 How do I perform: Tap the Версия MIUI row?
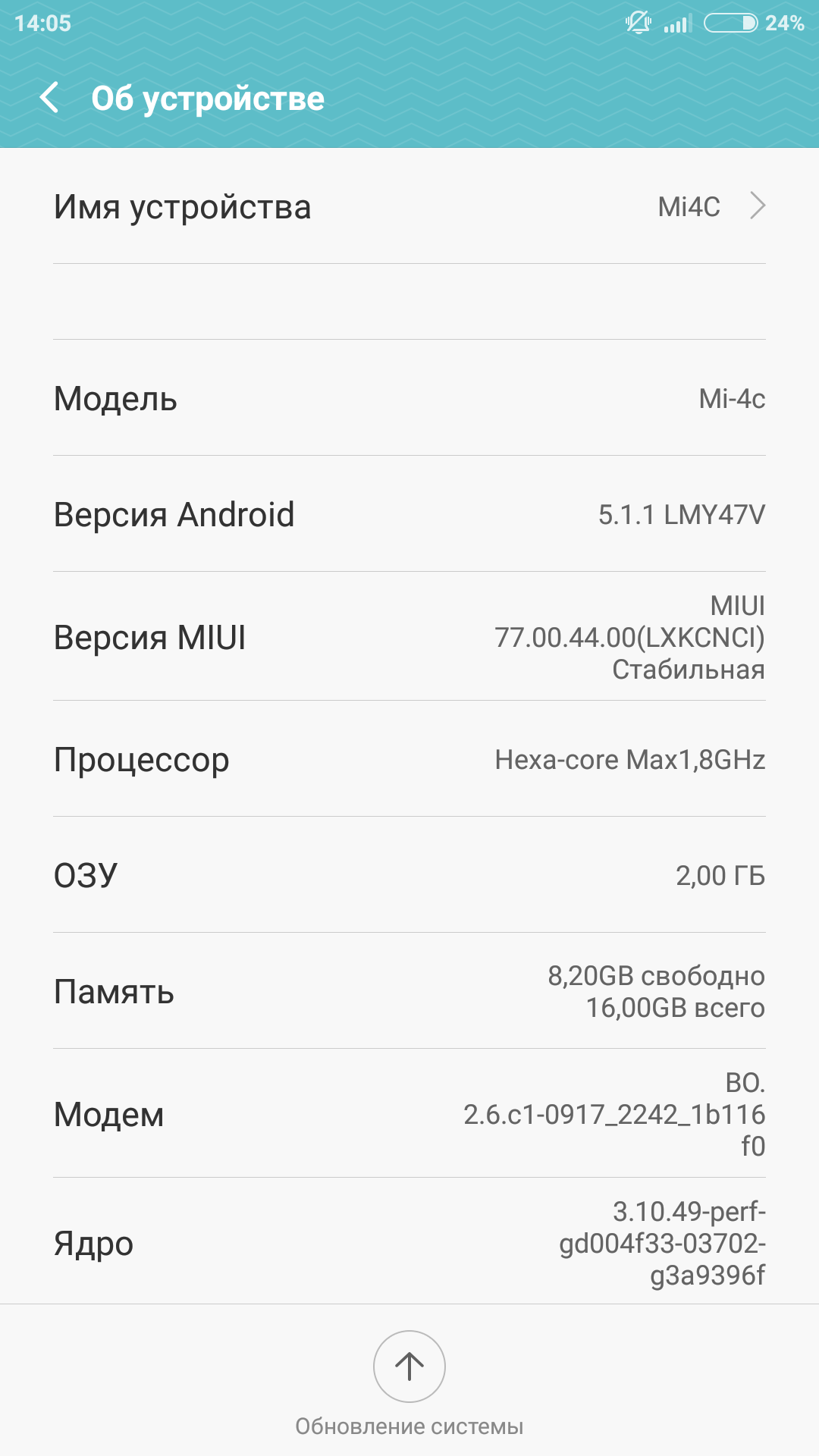tap(409, 637)
